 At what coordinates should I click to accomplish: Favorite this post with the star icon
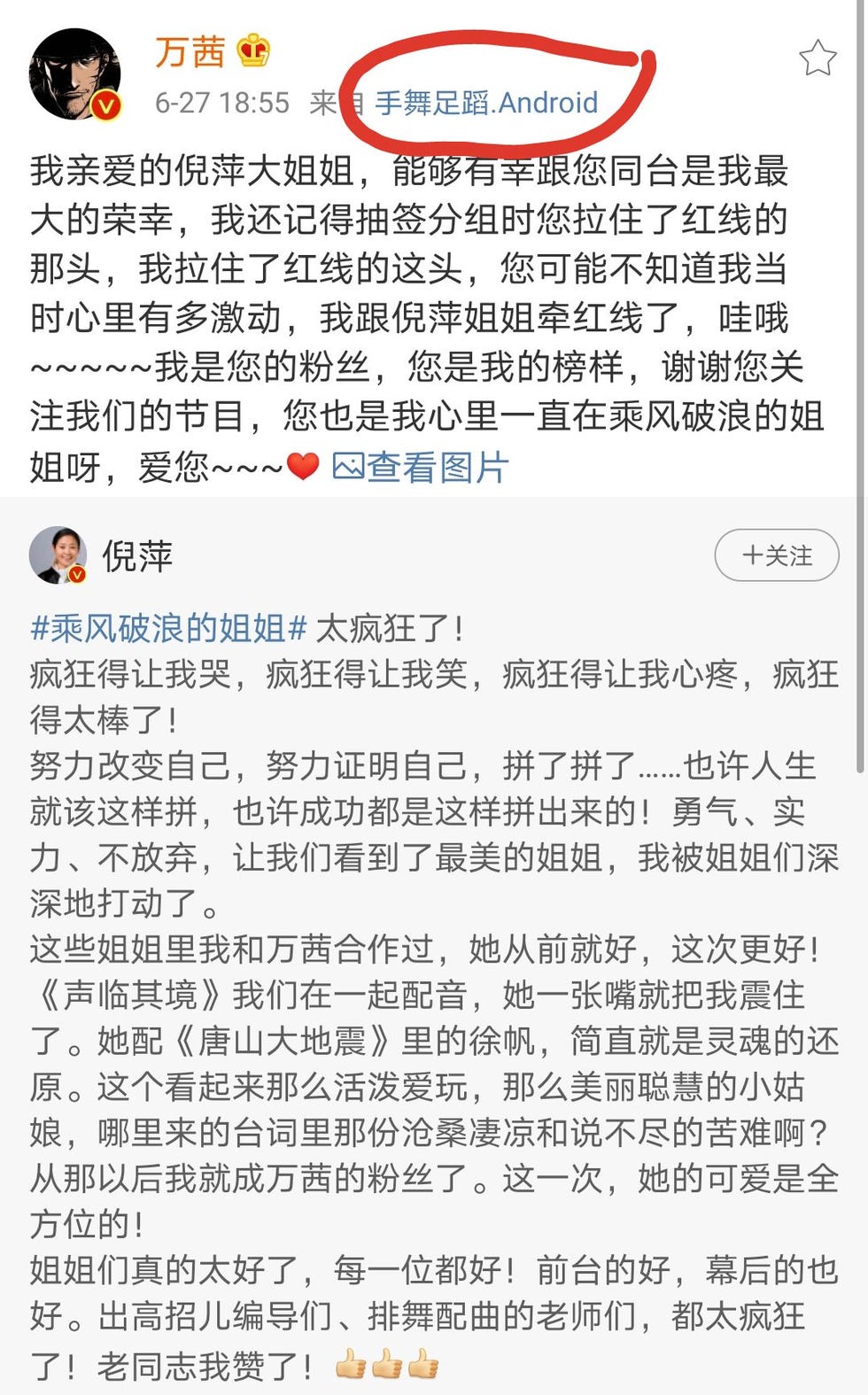click(817, 59)
